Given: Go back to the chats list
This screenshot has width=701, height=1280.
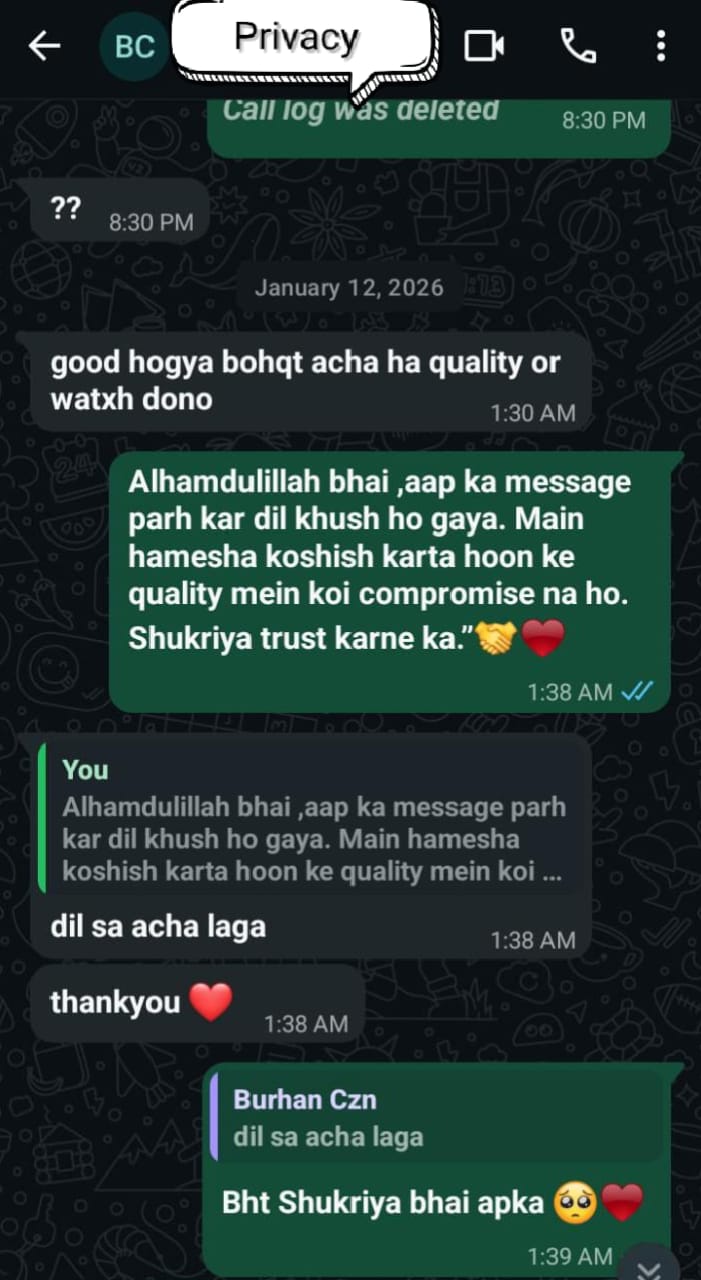Looking at the screenshot, I should 44,46.
